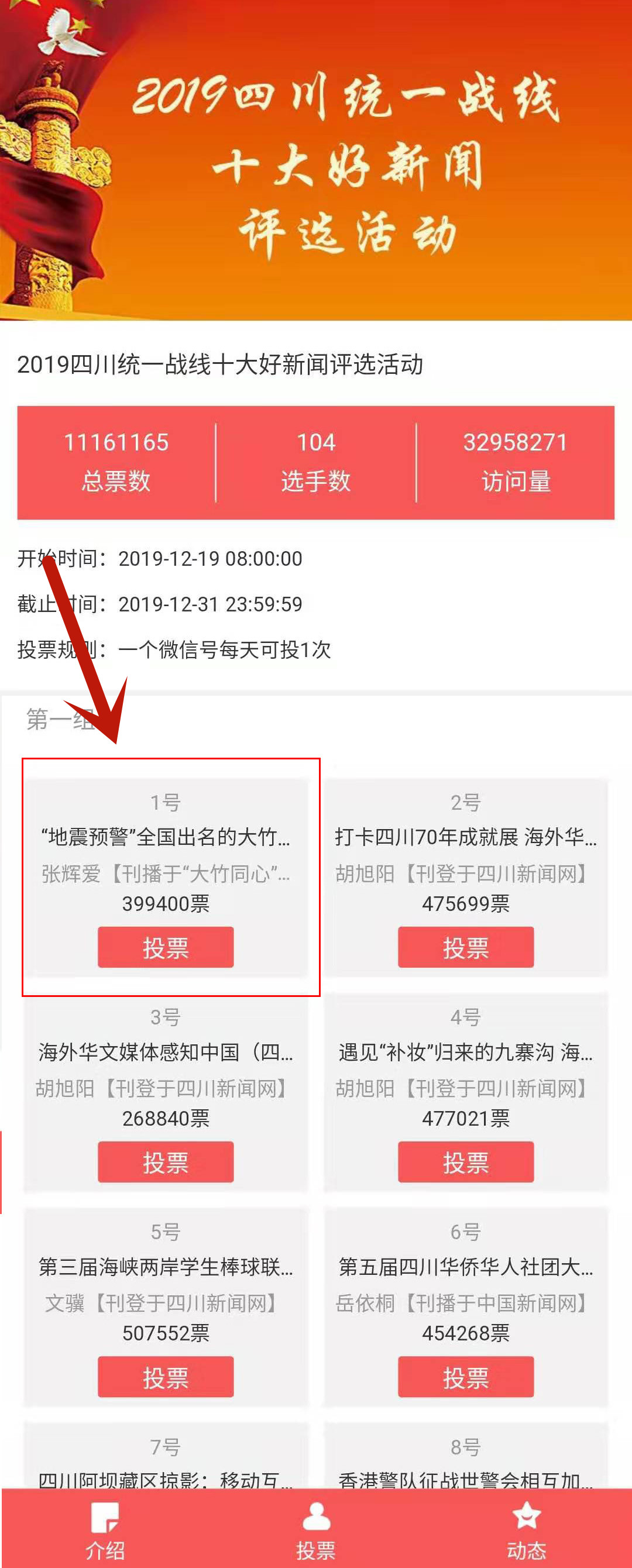
Task: Vote for entry 3号 with 268840票
Action: [166, 1162]
